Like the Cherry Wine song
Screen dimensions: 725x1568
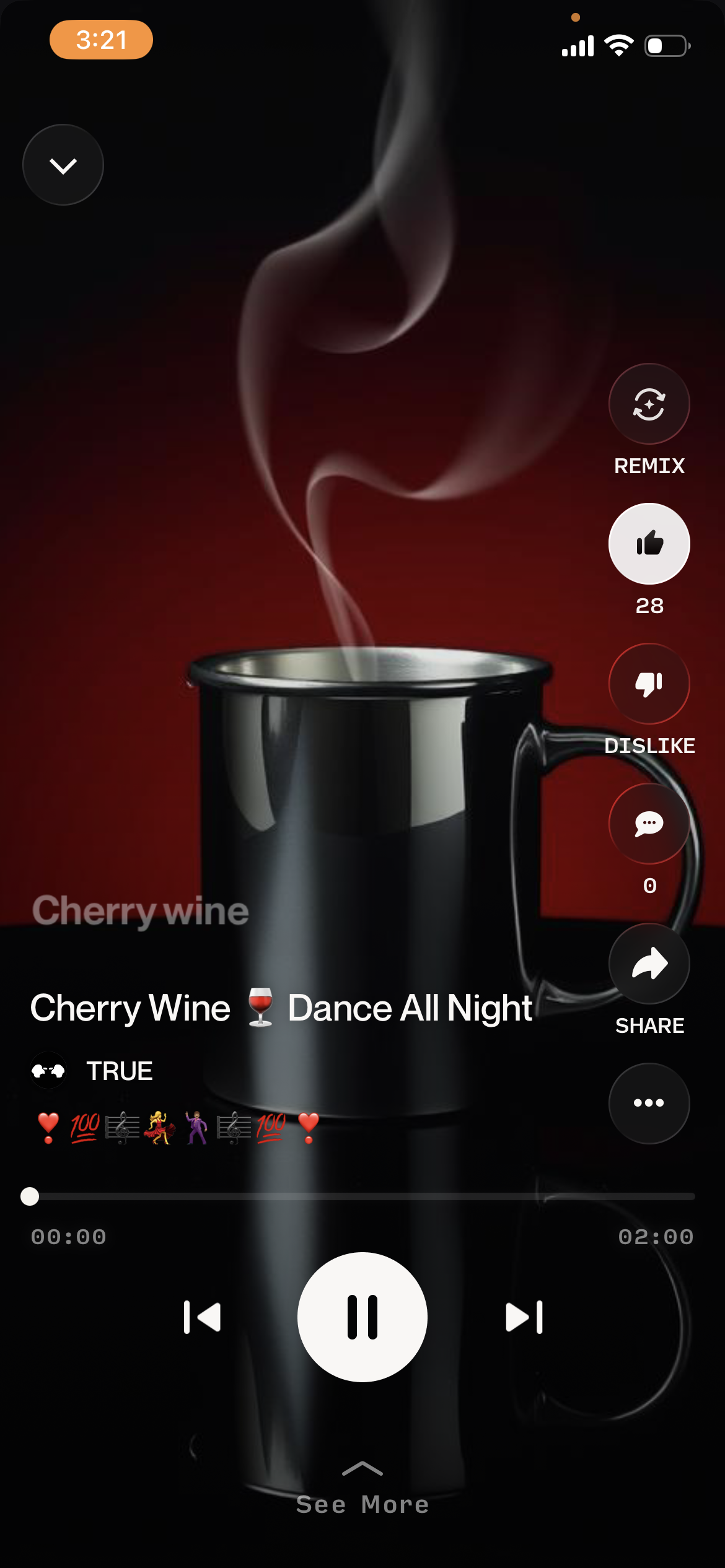[649, 543]
